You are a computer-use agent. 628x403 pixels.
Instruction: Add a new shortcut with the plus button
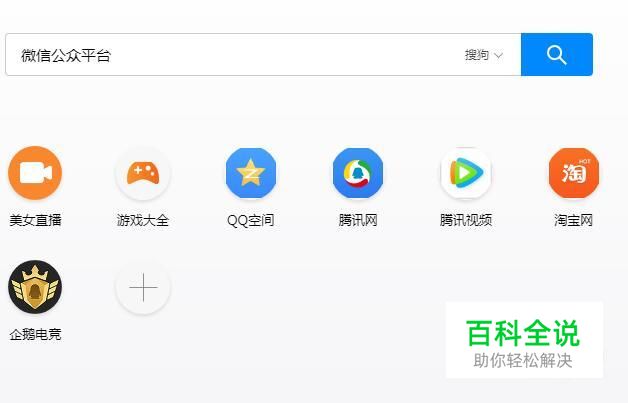(x=143, y=289)
